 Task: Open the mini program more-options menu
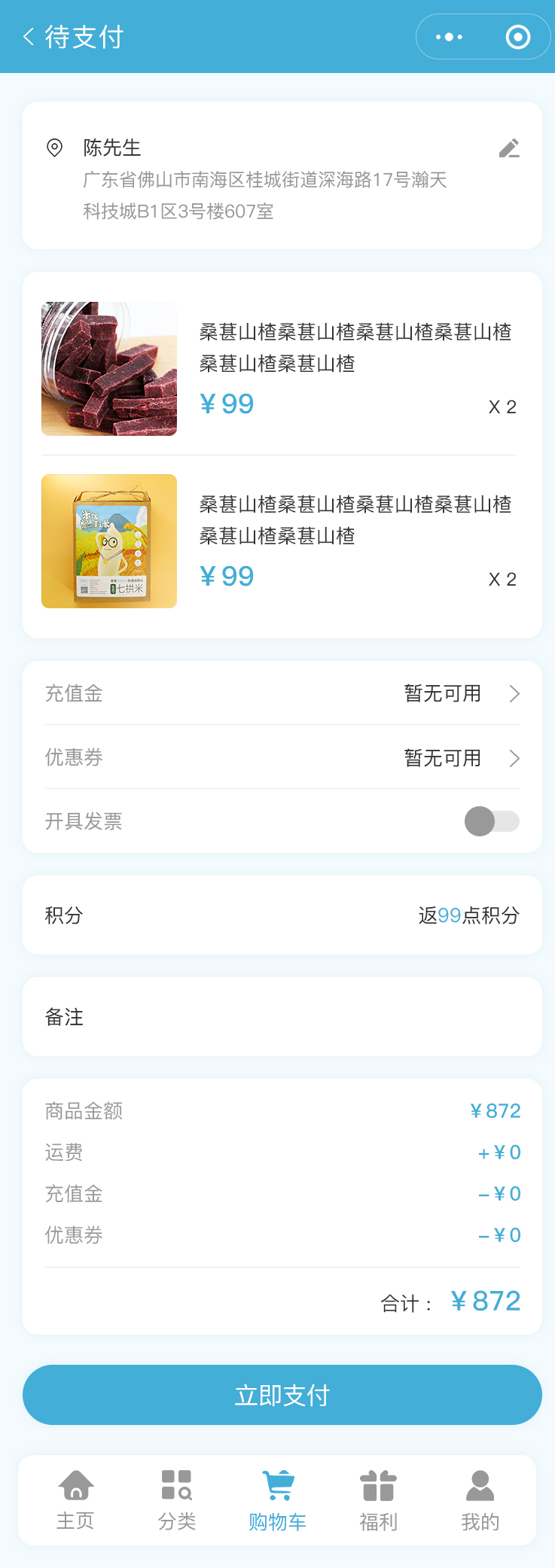(450, 37)
